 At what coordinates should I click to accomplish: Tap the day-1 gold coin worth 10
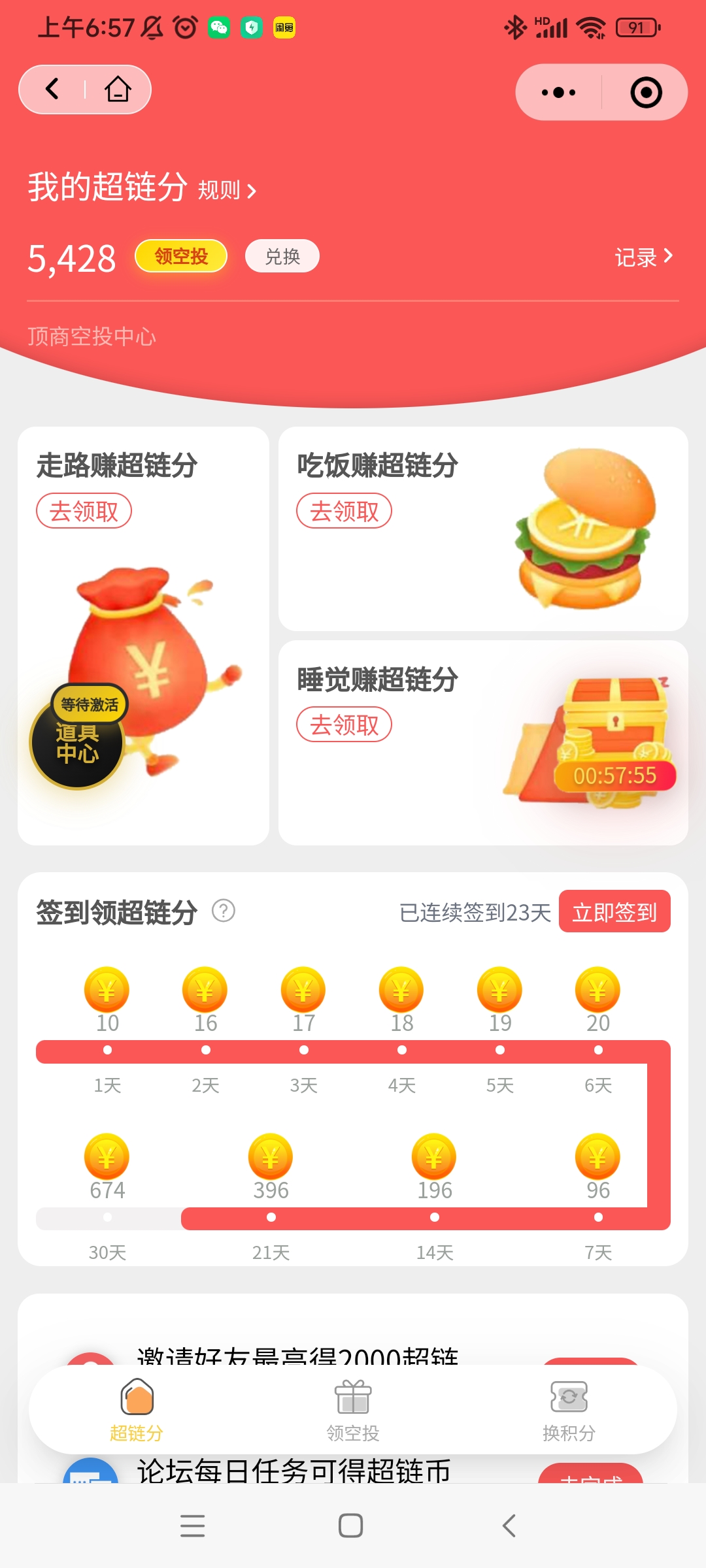pyautogui.click(x=107, y=990)
